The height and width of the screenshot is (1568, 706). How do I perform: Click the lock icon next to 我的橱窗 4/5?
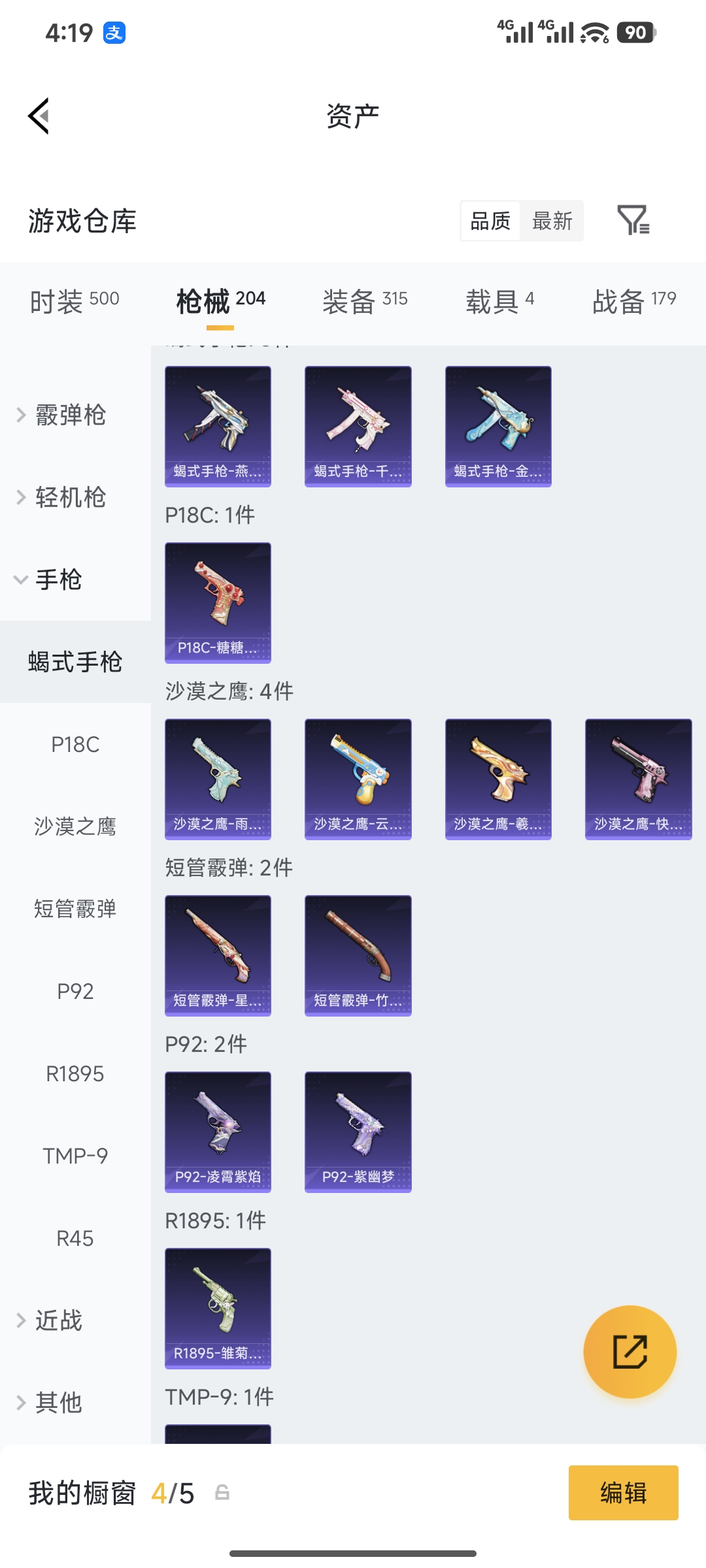point(222,1493)
